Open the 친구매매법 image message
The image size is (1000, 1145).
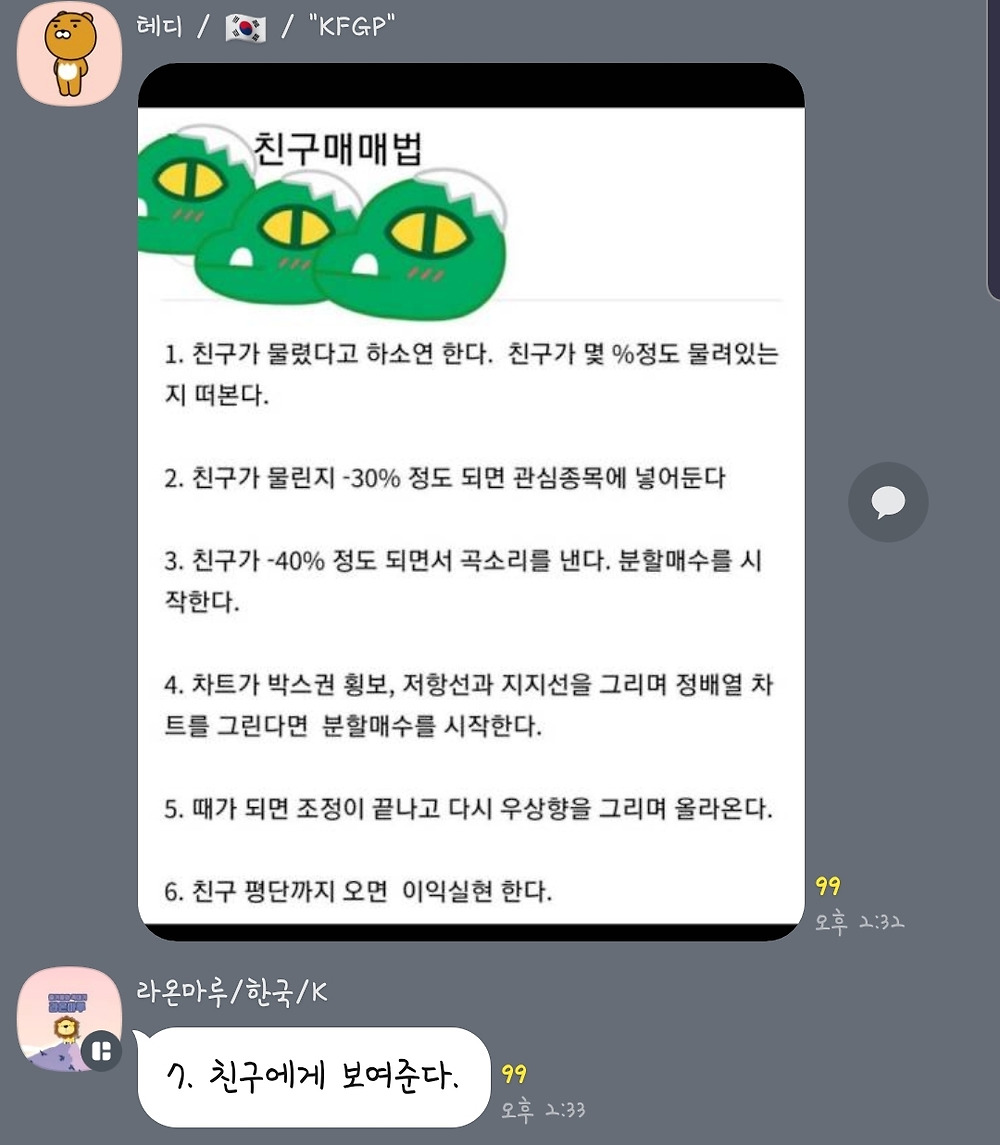tap(470, 500)
